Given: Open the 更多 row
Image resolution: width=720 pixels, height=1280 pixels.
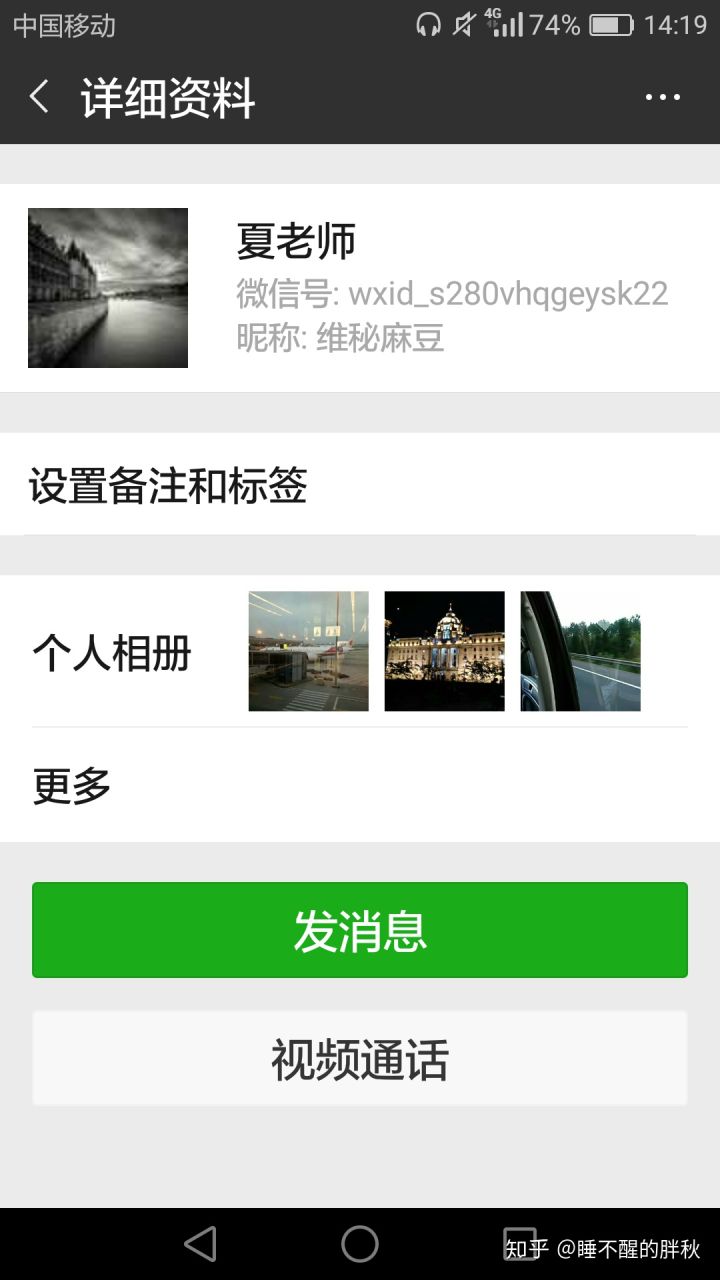Looking at the screenshot, I should pyautogui.click(x=360, y=786).
